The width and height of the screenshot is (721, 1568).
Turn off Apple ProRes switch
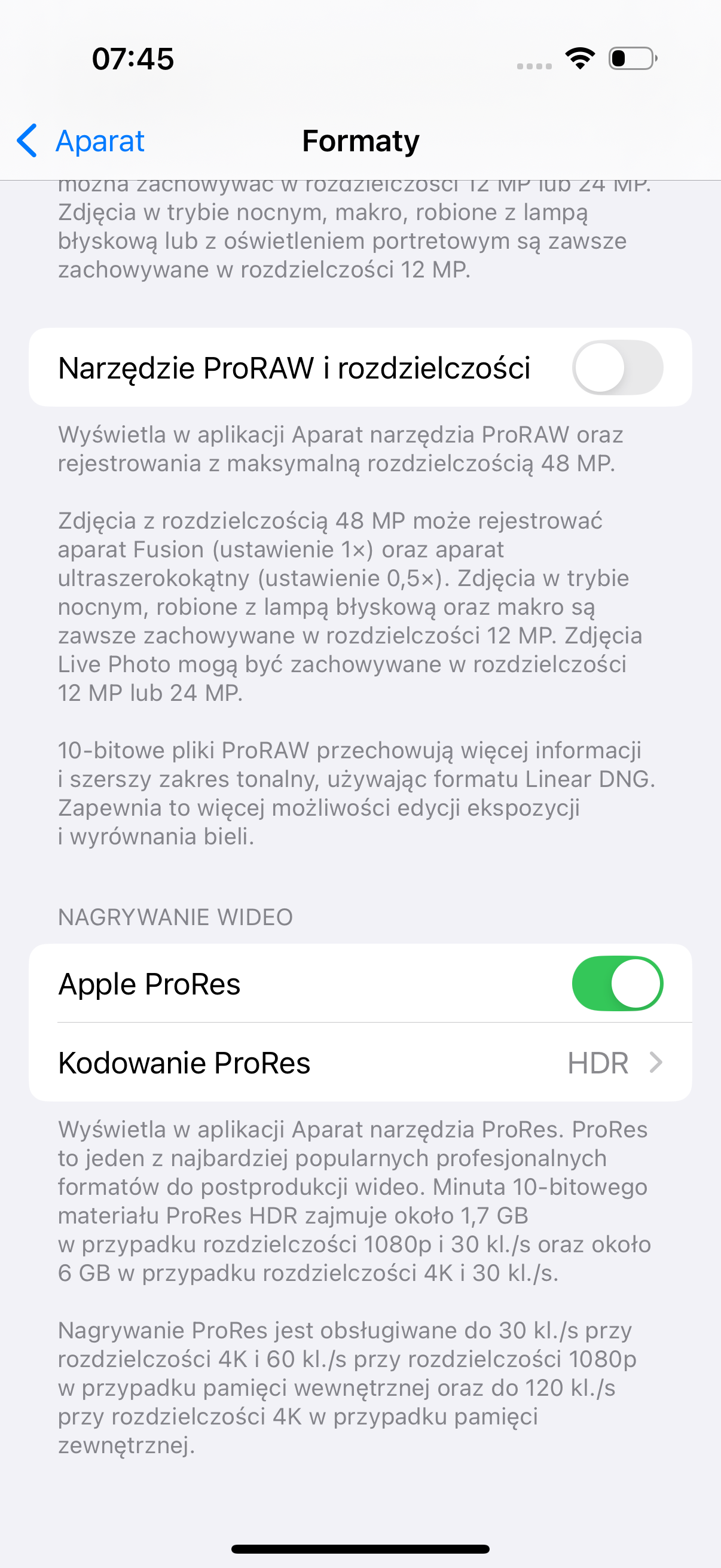pos(617,984)
